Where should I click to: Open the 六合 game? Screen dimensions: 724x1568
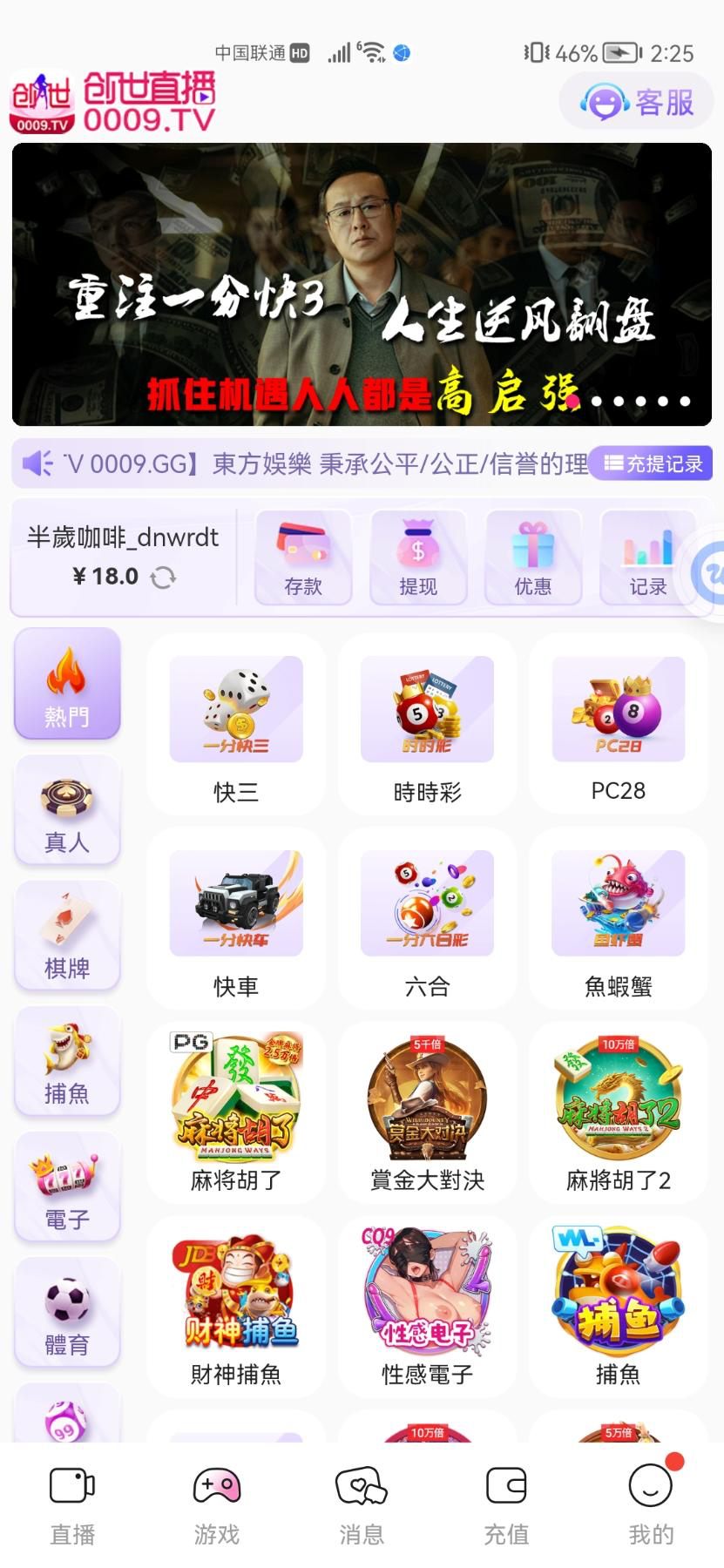pyautogui.click(x=427, y=919)
